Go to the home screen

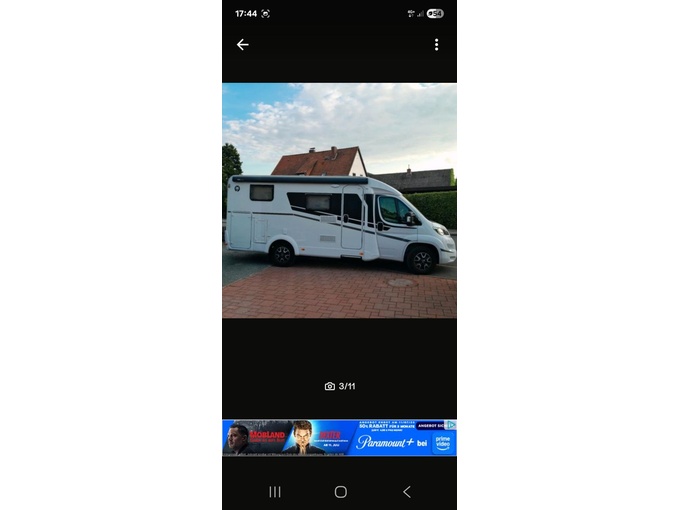point(340,492)
